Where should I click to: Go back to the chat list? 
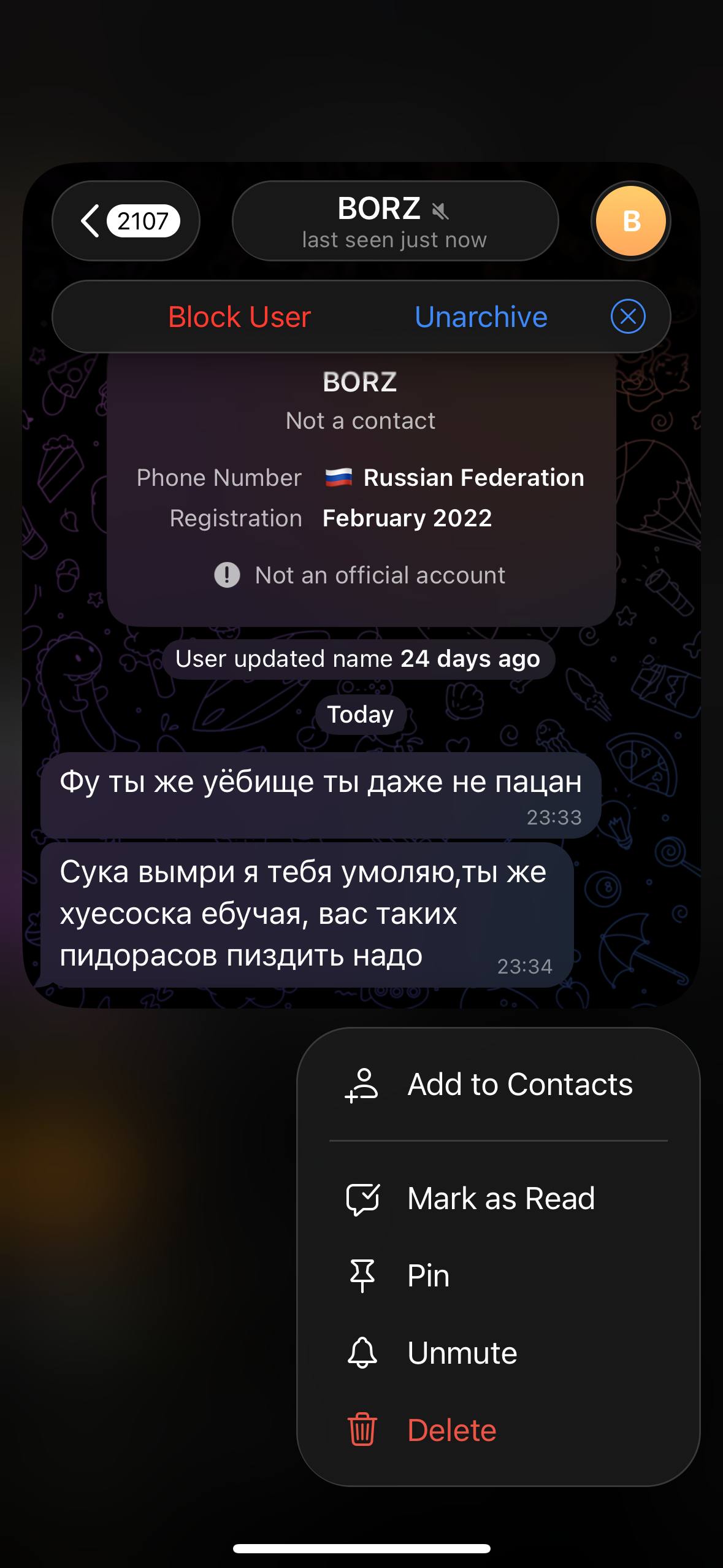(126, 221)
